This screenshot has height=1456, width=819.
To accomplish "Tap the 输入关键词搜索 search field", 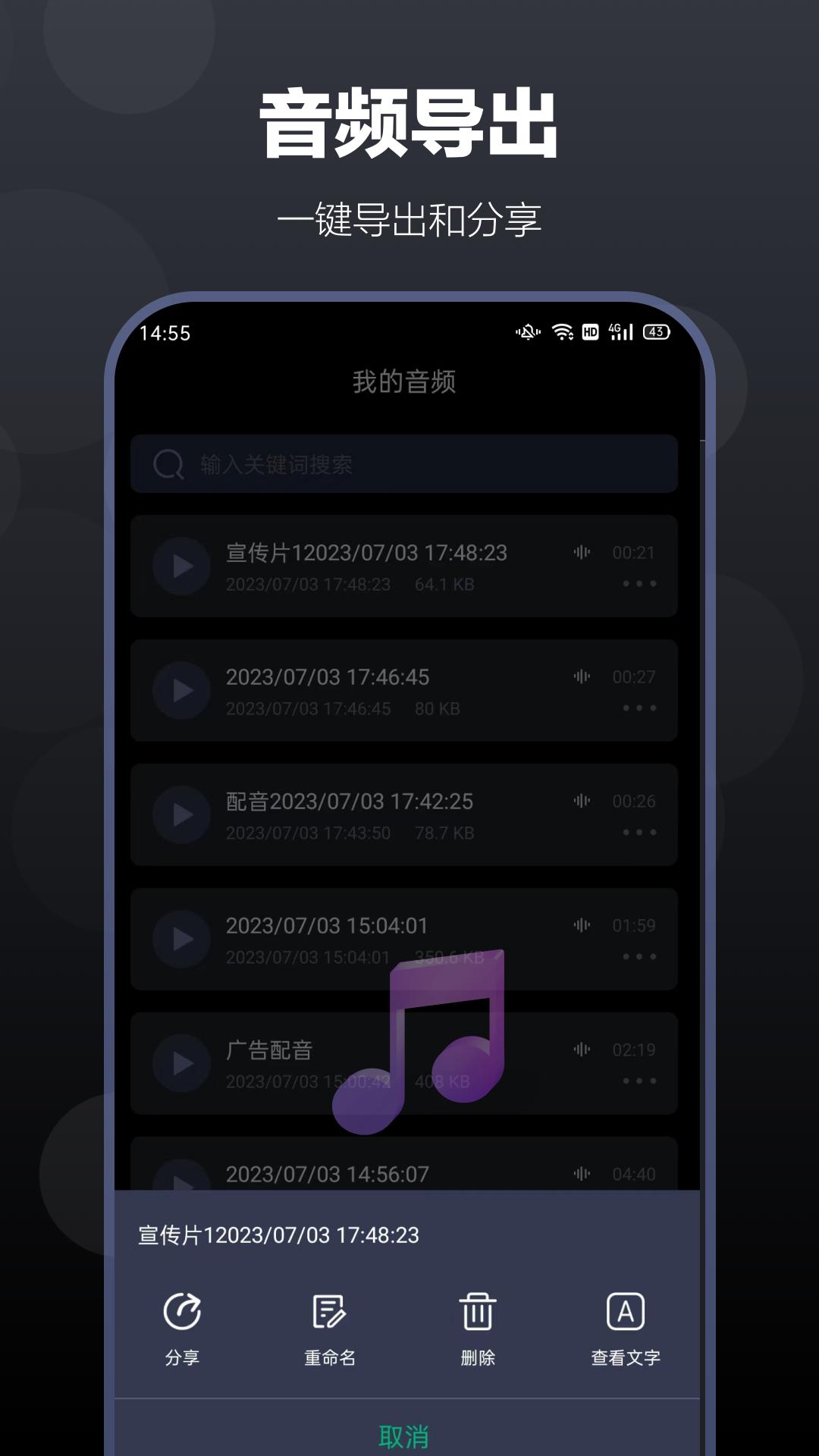I will 341,465.
